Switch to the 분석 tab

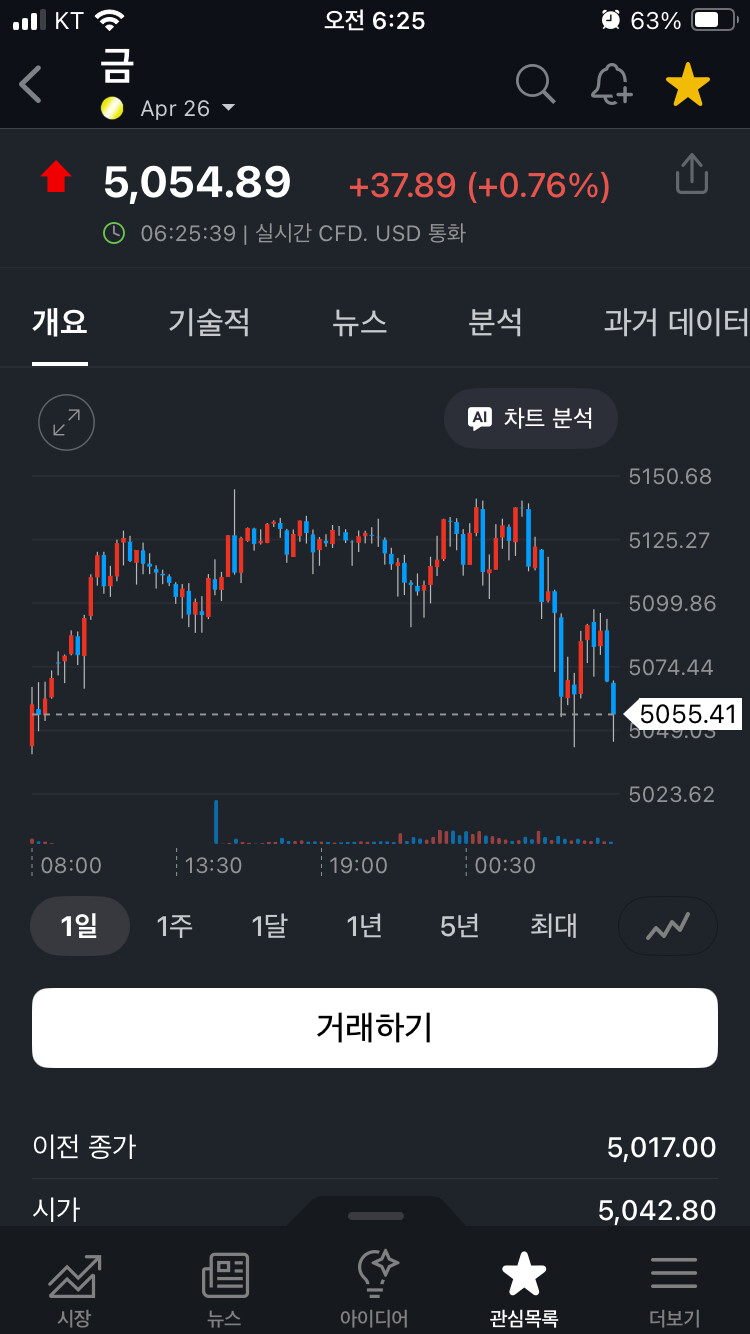pyautogui.click(x=495, y=322)
